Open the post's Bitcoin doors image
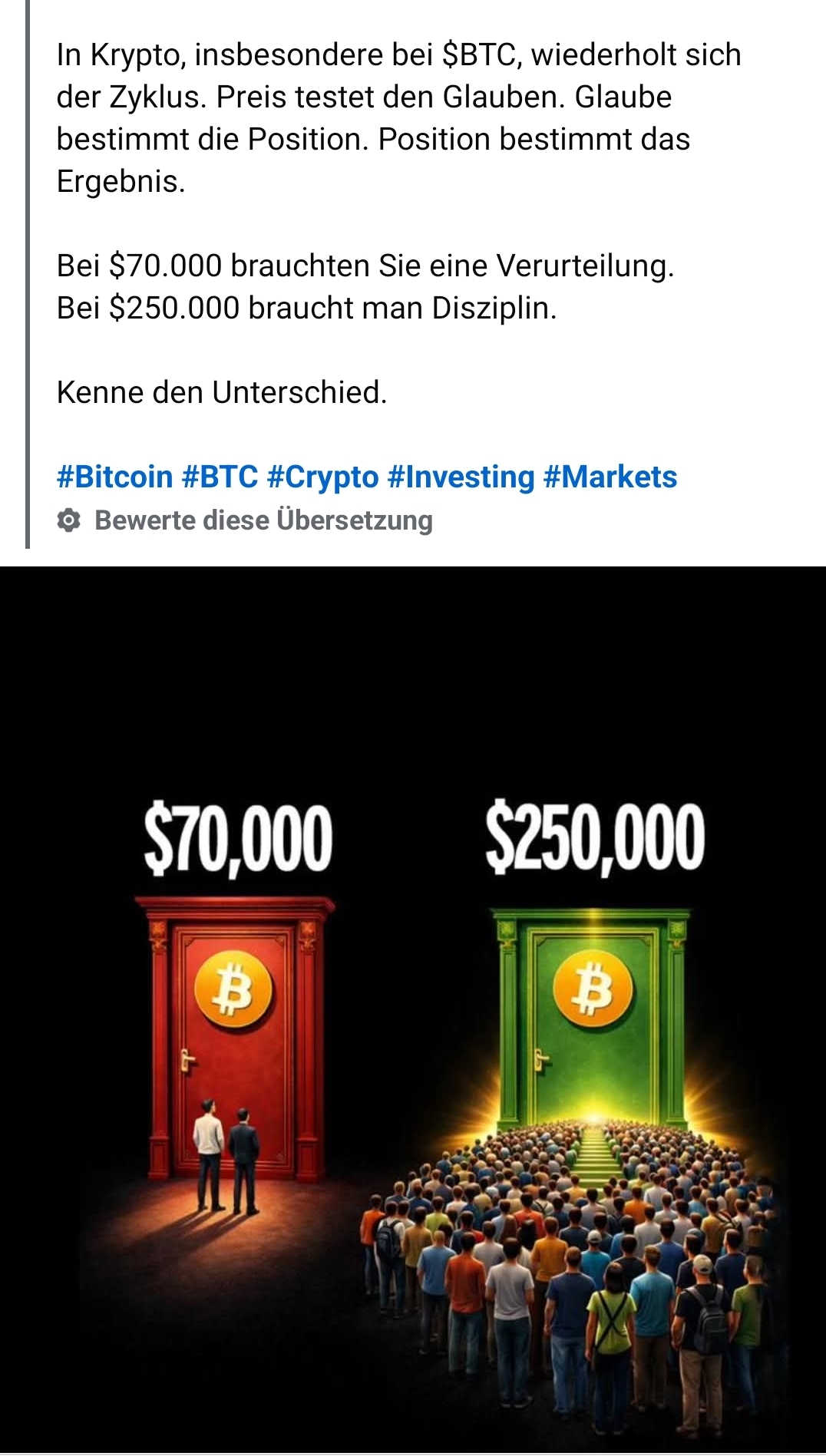 point(413,1009)
